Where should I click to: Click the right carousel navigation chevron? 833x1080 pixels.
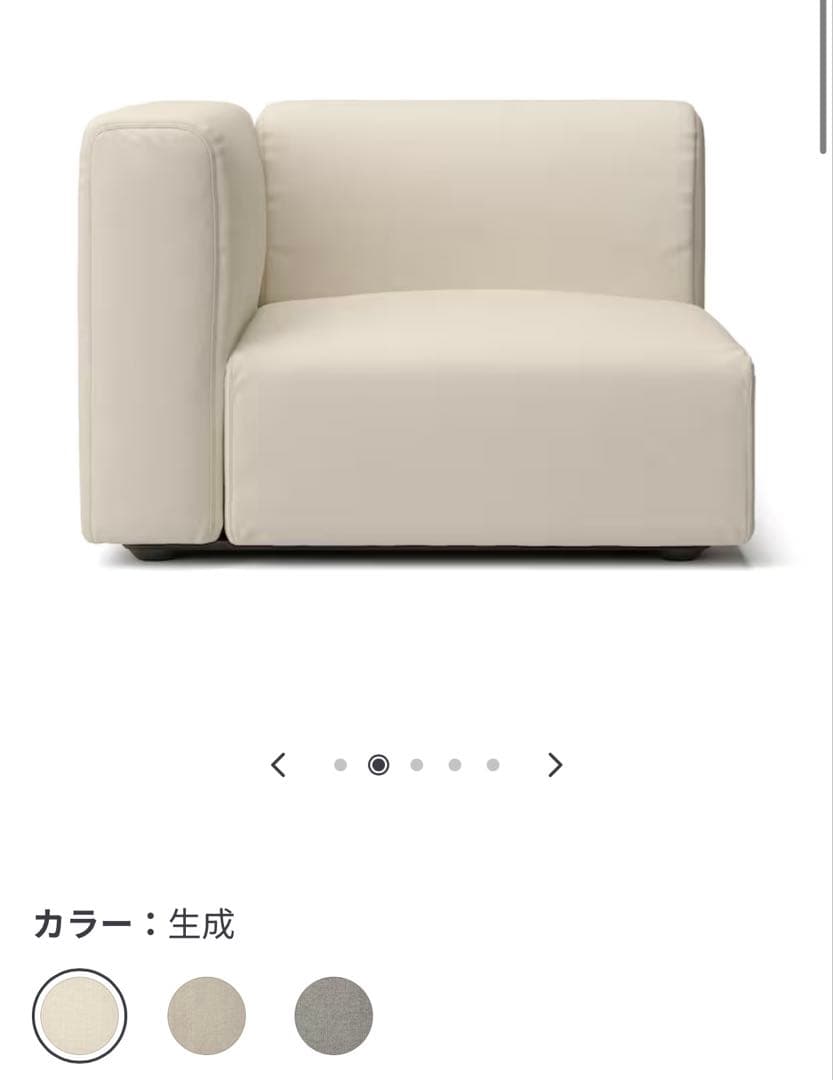(x=553, y=763)
